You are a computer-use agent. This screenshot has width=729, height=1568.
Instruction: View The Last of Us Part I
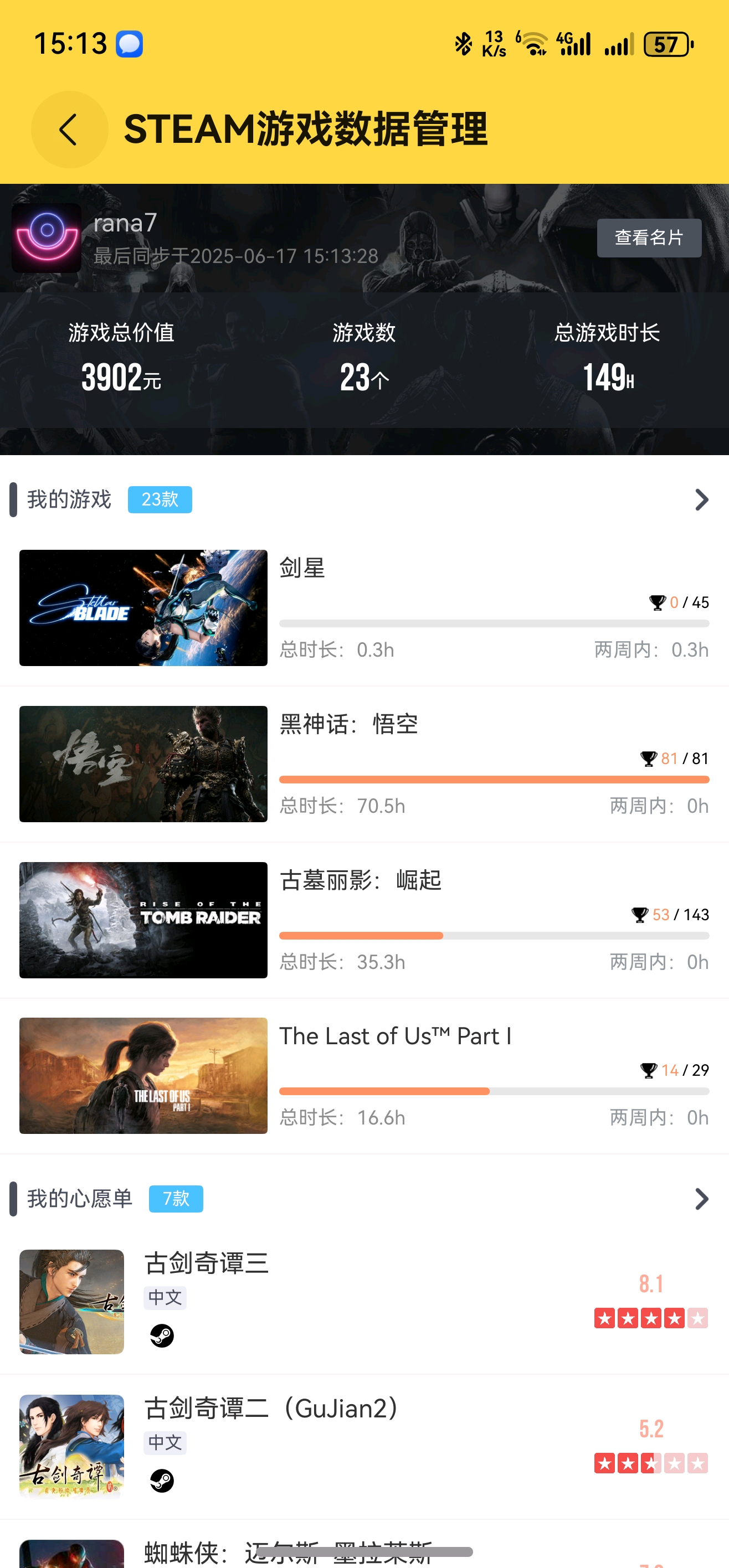[364, 1076]
